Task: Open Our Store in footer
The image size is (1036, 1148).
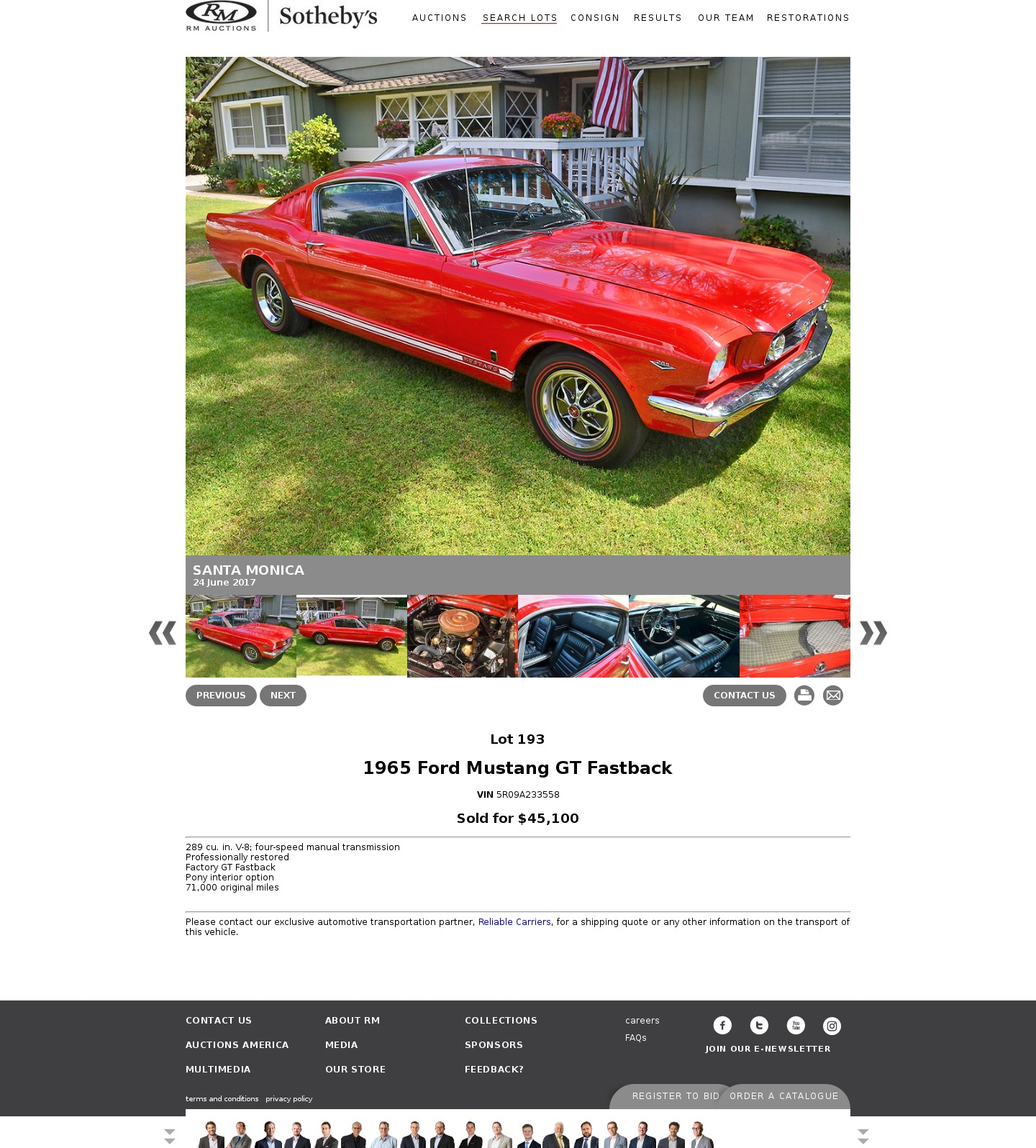Action: tap(355, 1070)
